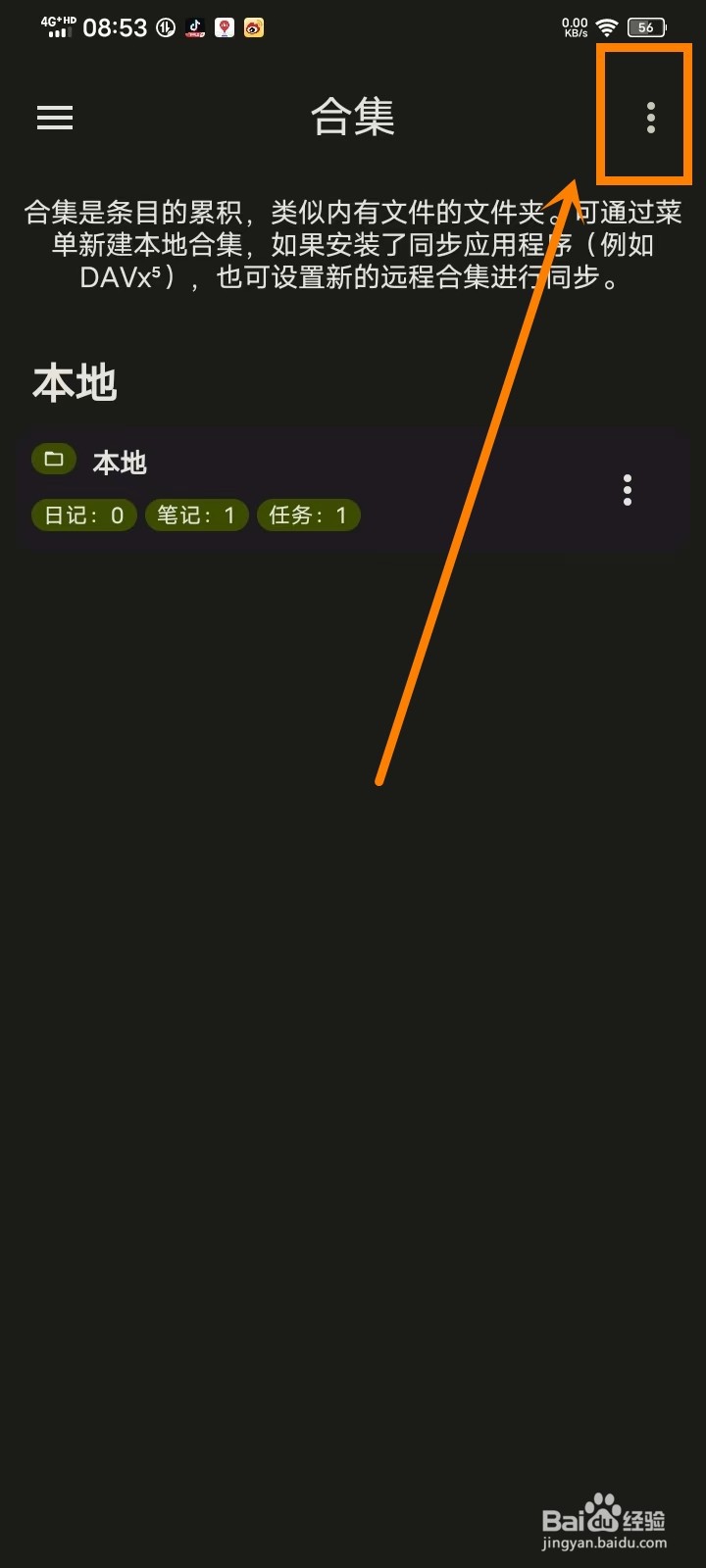Tap the Weibo icon in the status bar
The image size is (706, 1568).
[253, 26]
